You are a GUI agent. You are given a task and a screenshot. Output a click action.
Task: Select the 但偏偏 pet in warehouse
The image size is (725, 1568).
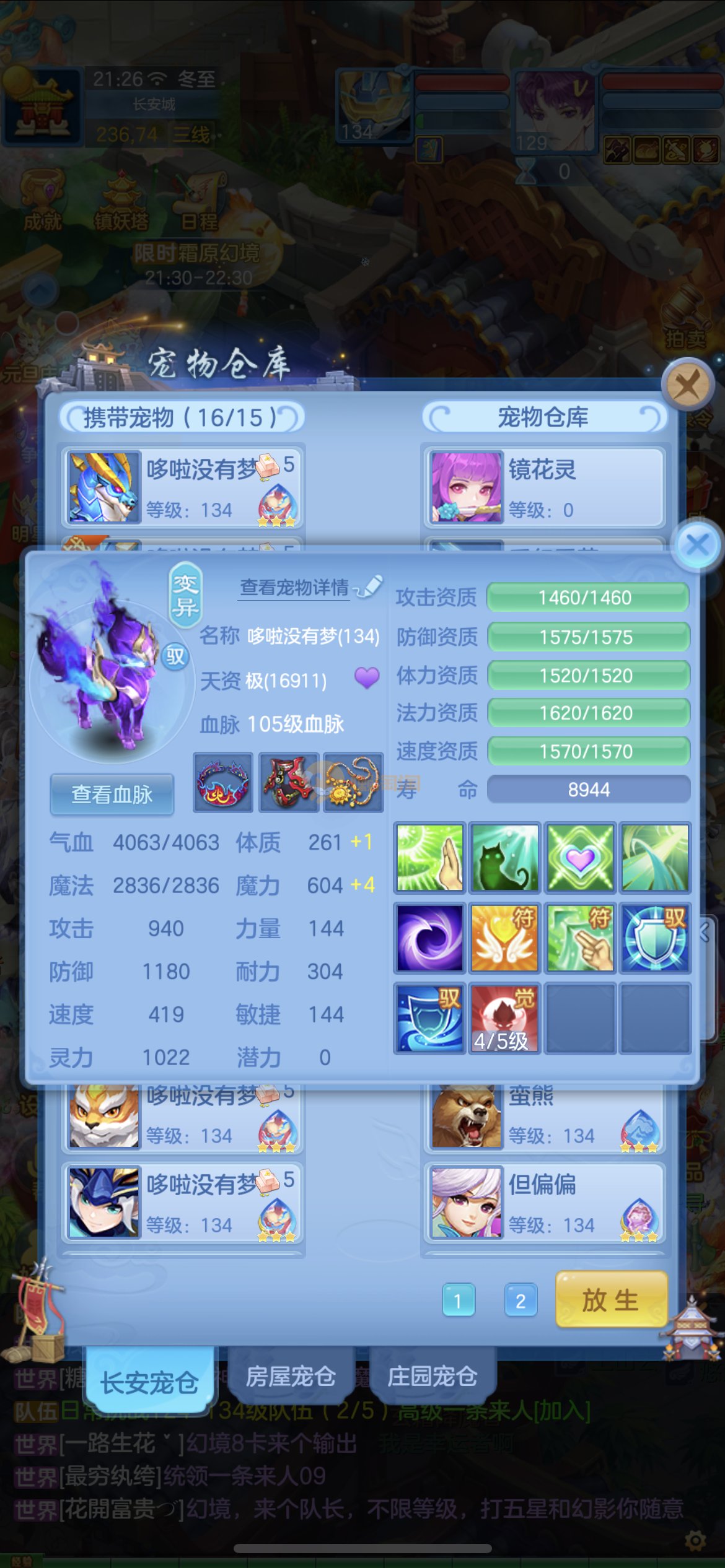click(543, 1203)
